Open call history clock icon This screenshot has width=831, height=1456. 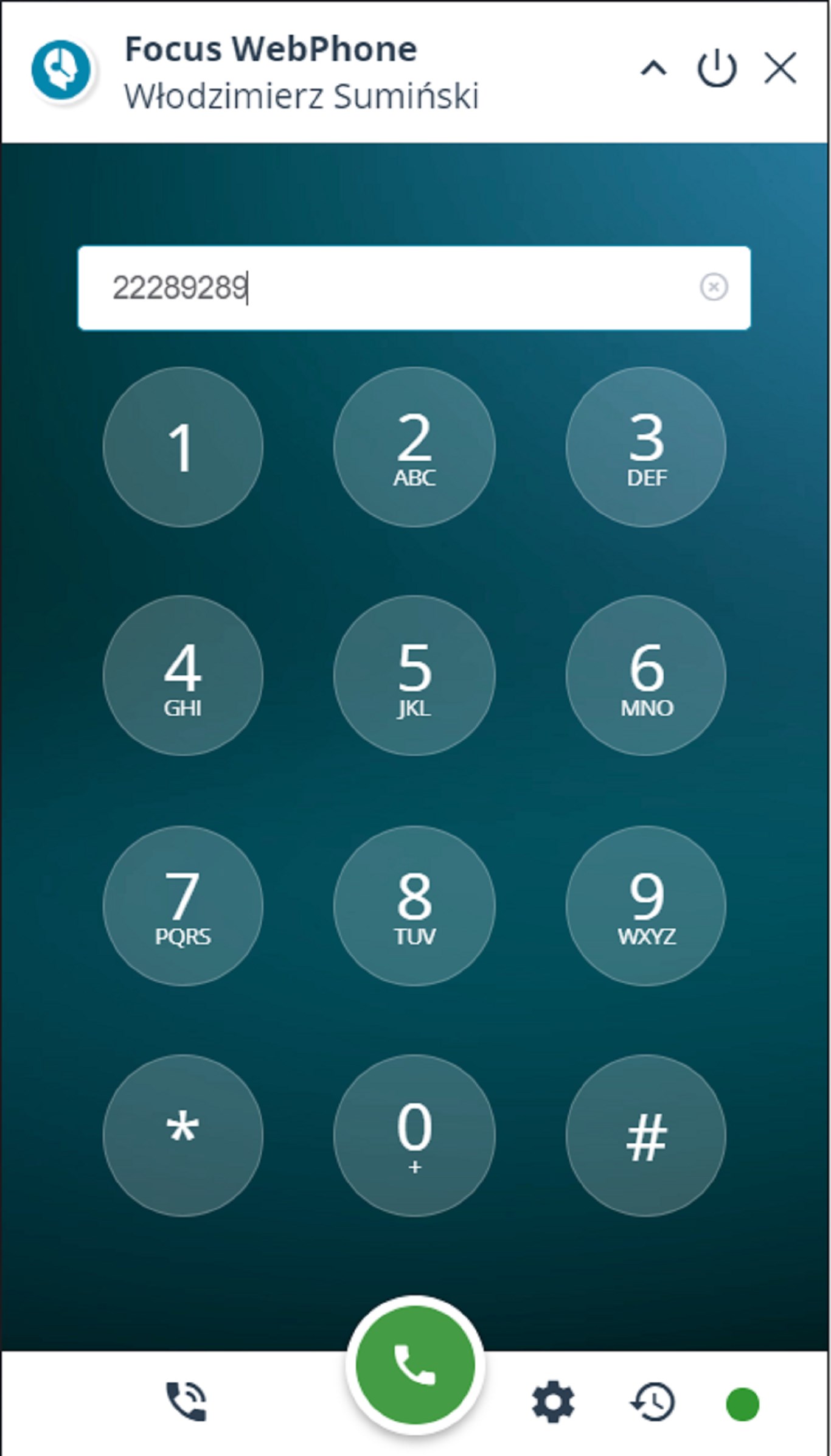[x=653, y=1402]
